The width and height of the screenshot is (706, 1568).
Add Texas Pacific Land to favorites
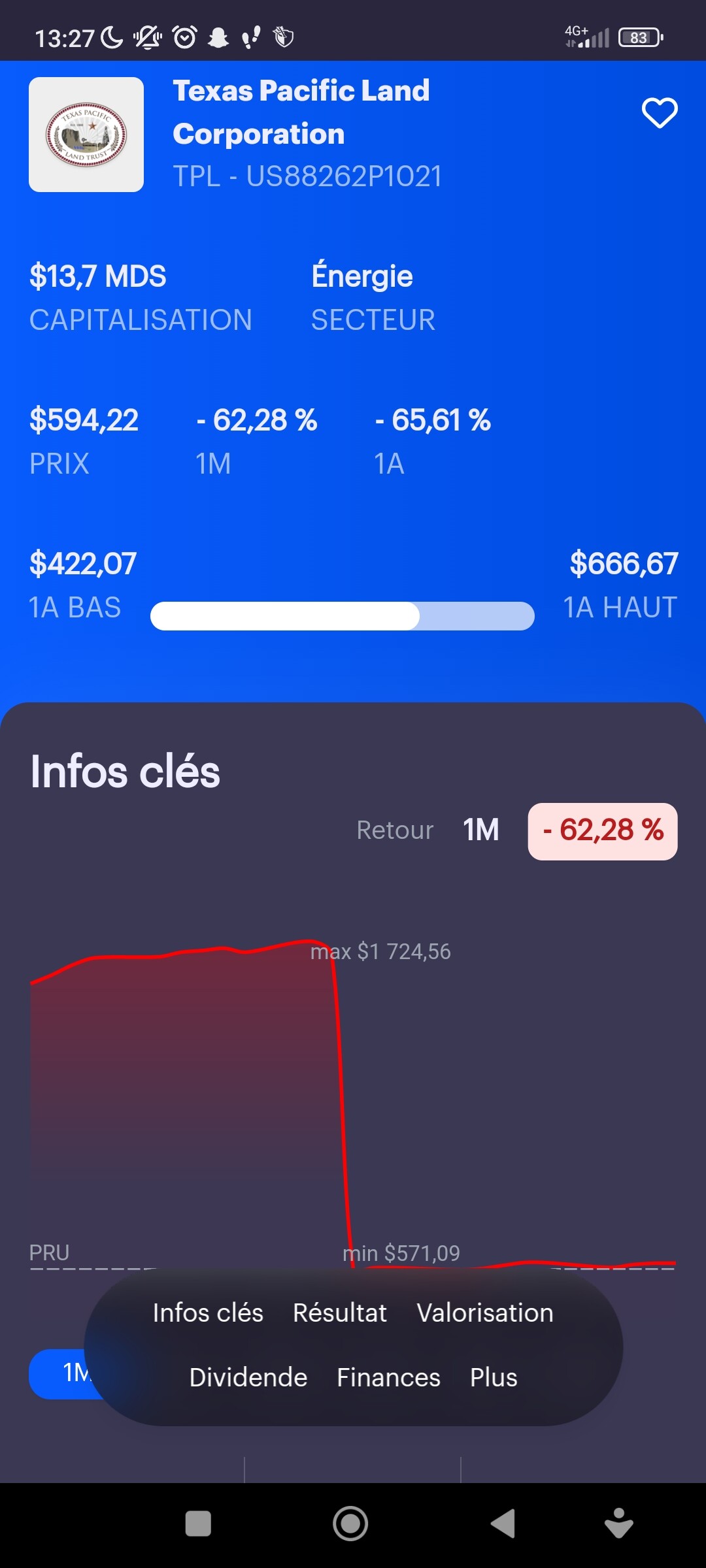pos(660,113)
